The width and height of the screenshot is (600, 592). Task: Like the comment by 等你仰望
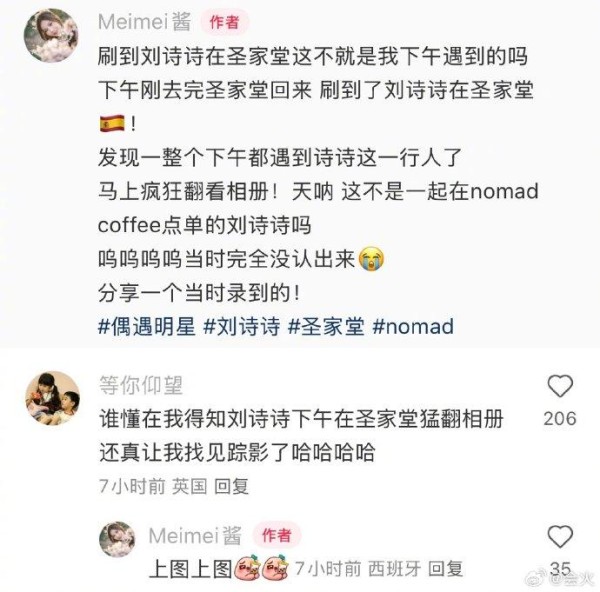tap(561, 387)
